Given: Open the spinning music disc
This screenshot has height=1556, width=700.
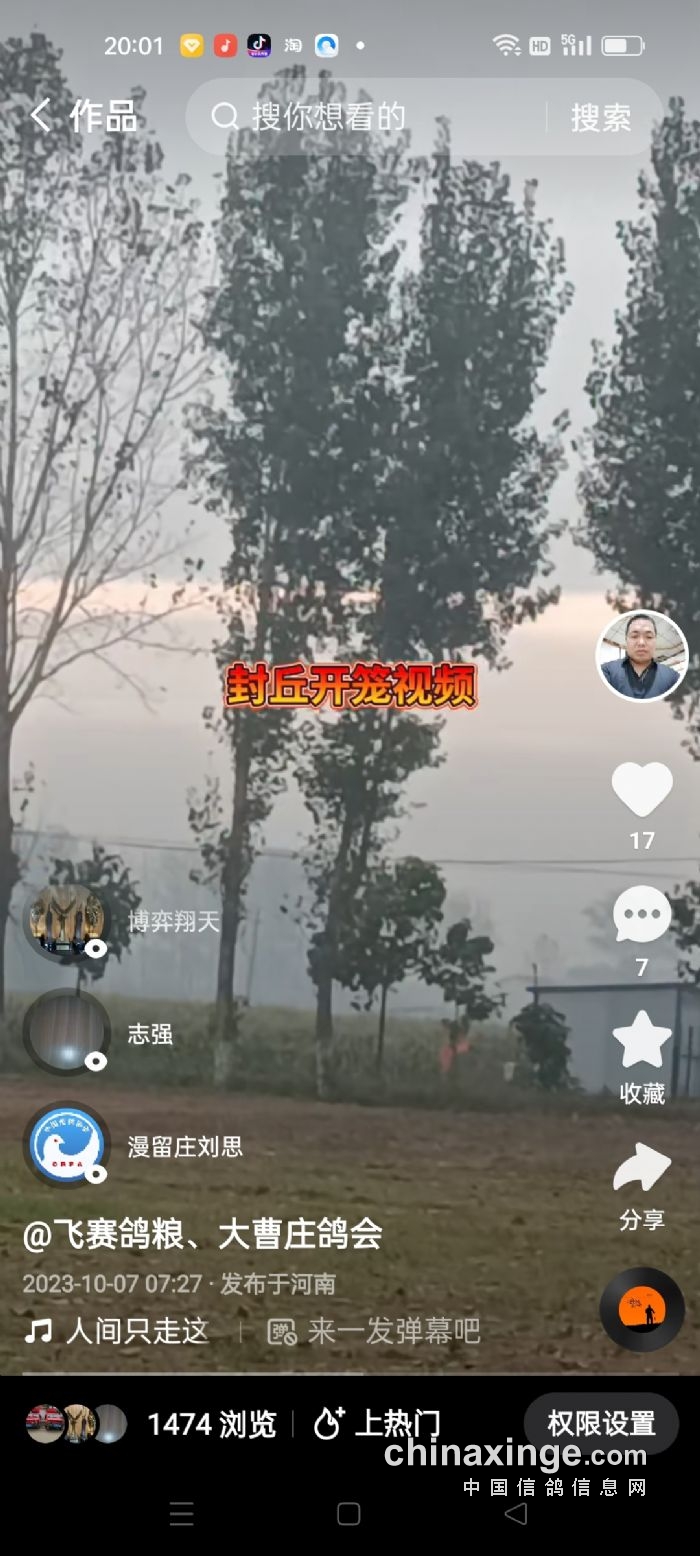Looking at the screenshot, I should coord(641,1309).
